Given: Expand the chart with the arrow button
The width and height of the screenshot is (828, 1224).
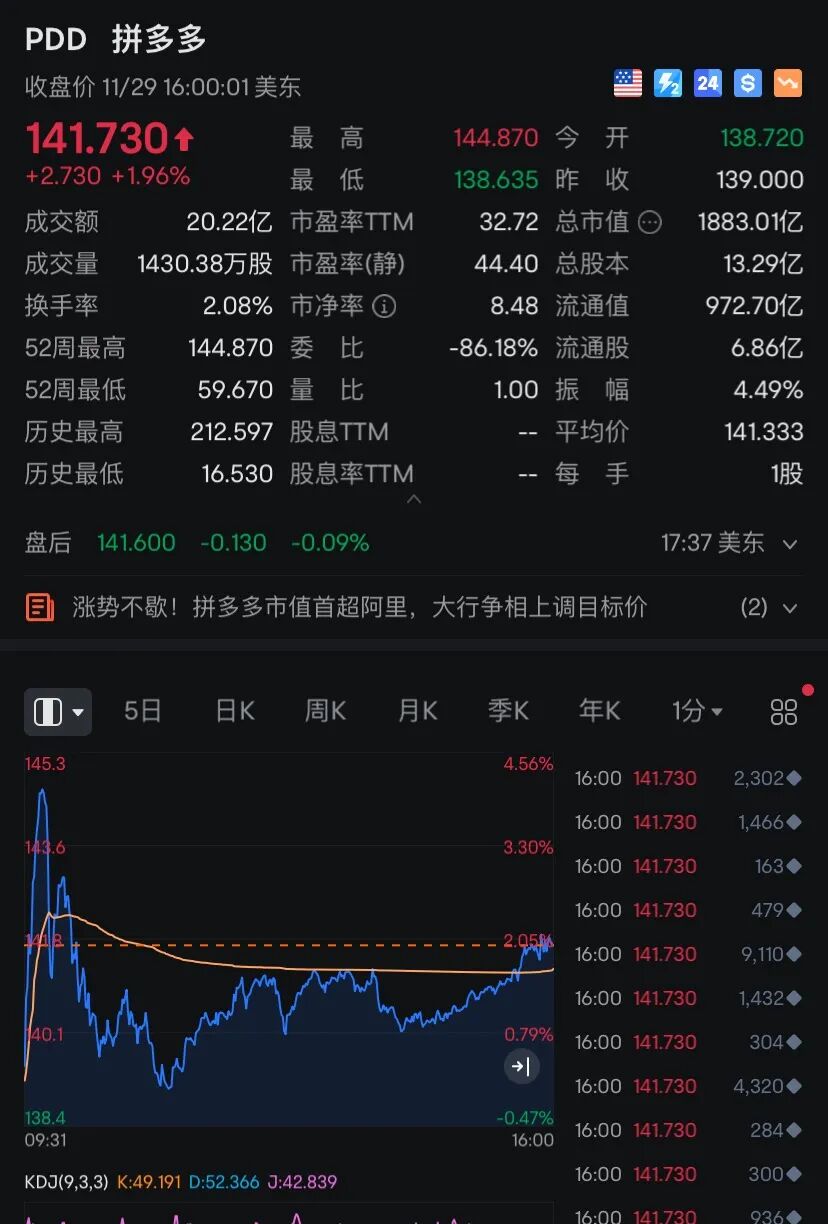Looking at the screenshot, I should pyautogui.click(x=521, y=1066).
